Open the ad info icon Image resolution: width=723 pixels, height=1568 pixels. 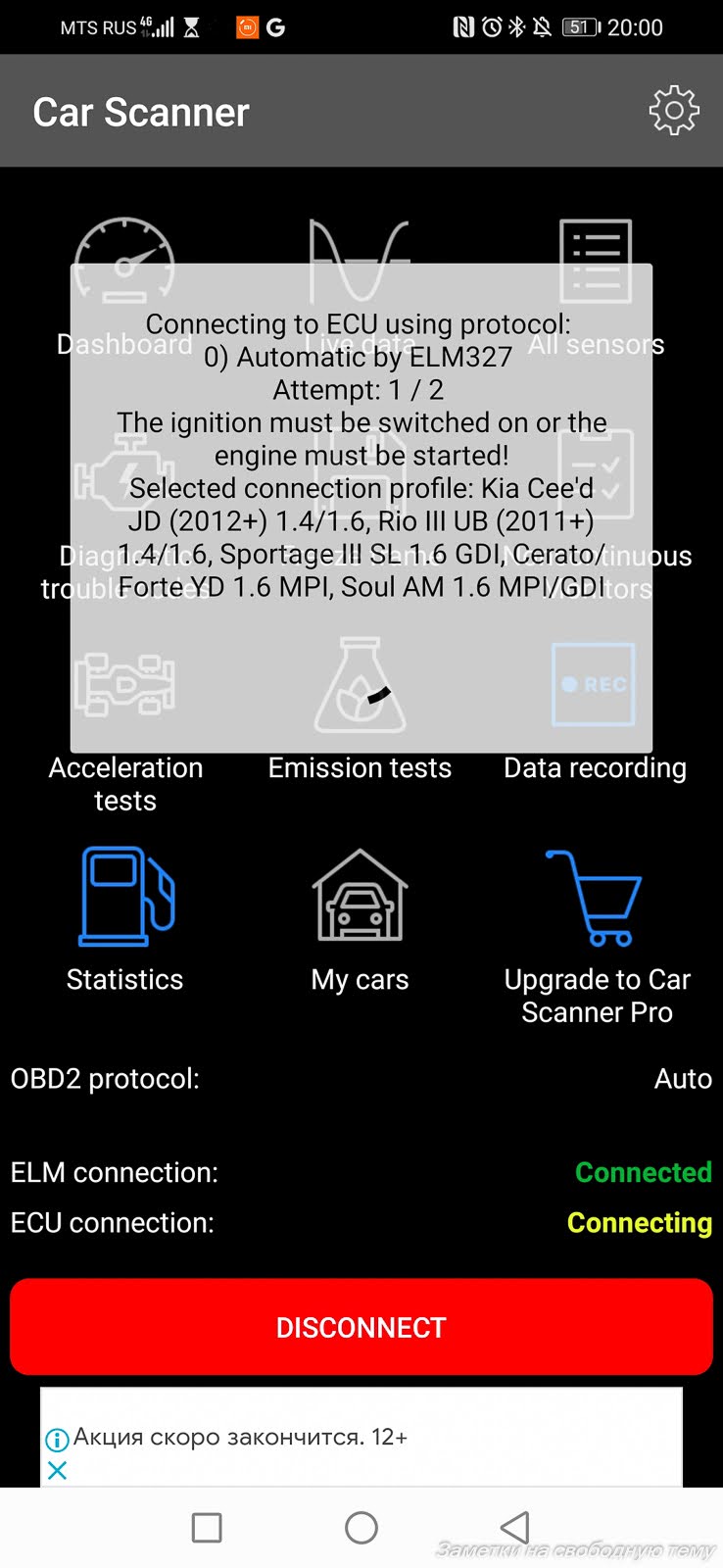click(57, 1439)
